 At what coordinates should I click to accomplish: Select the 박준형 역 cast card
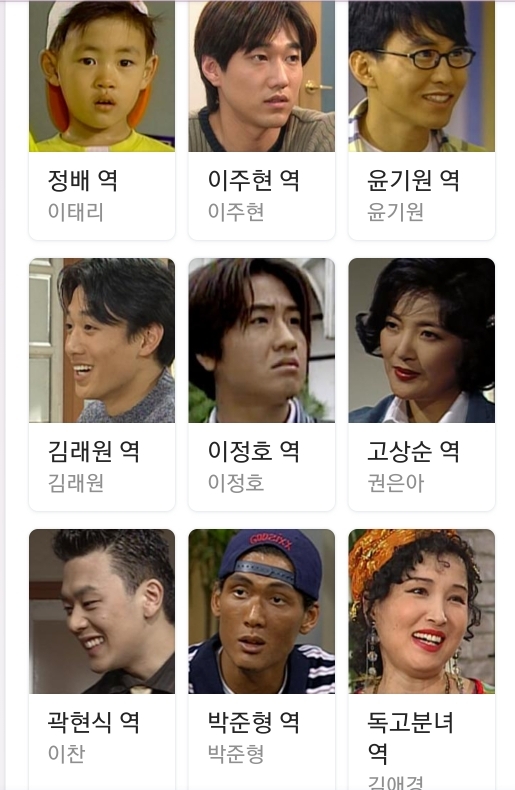[x=262, y=659]
